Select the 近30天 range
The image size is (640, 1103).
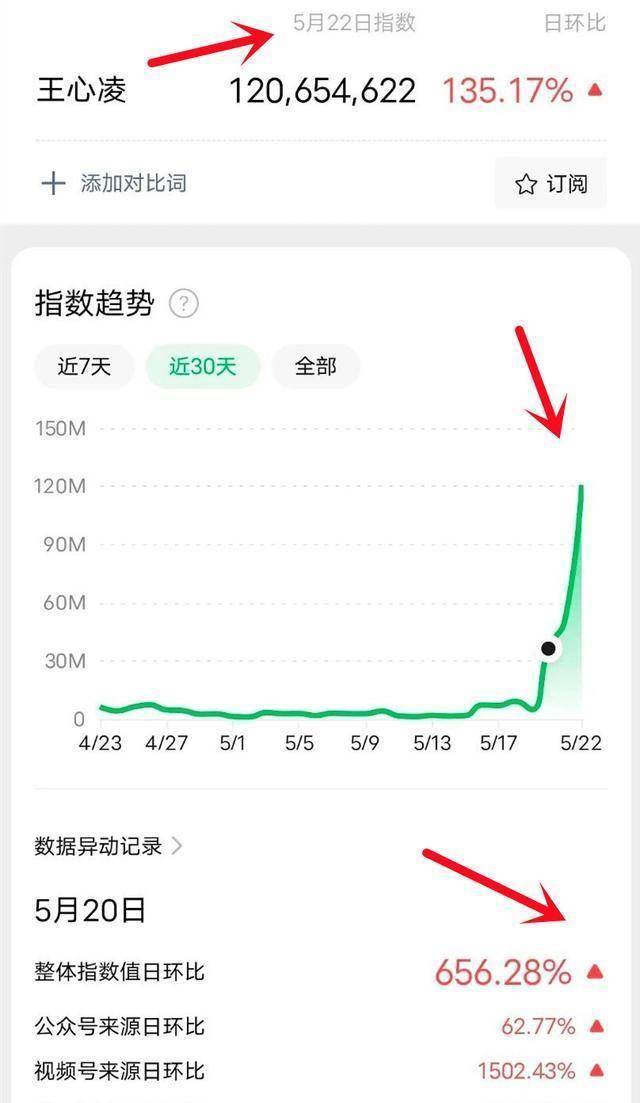pyautogui.click(x=203, y=366)
